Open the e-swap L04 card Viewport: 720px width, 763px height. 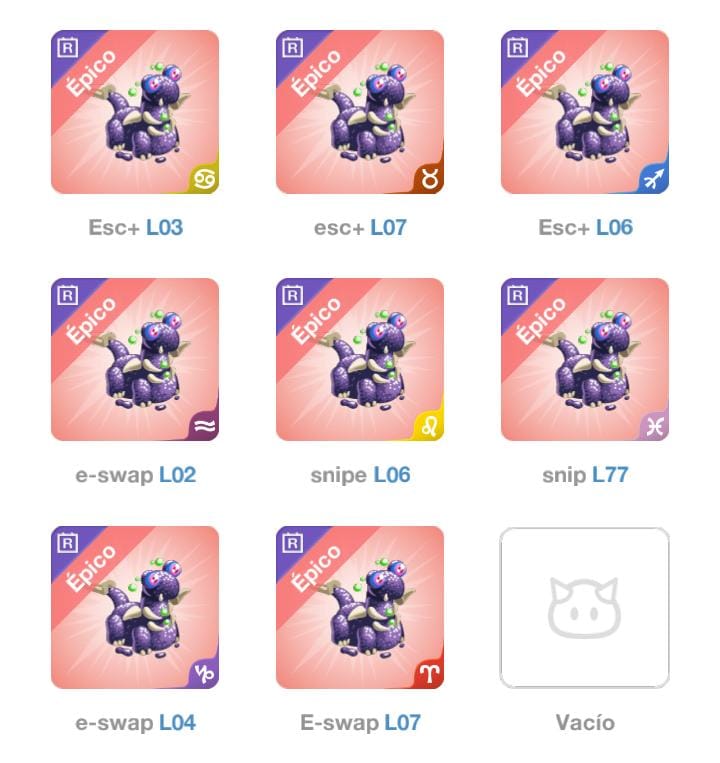click(x=135, y=608)
